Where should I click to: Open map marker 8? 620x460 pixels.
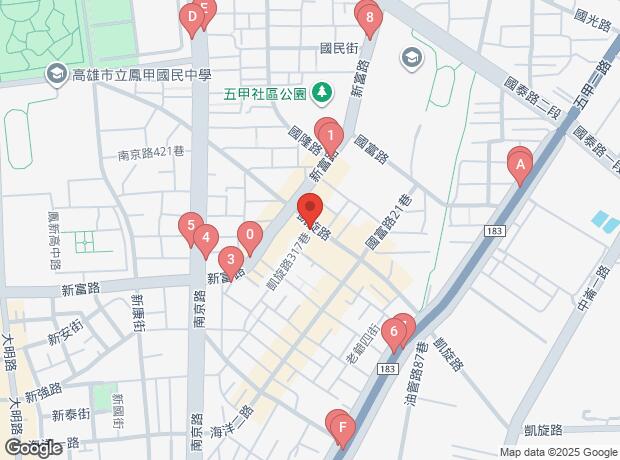(370, 19)
